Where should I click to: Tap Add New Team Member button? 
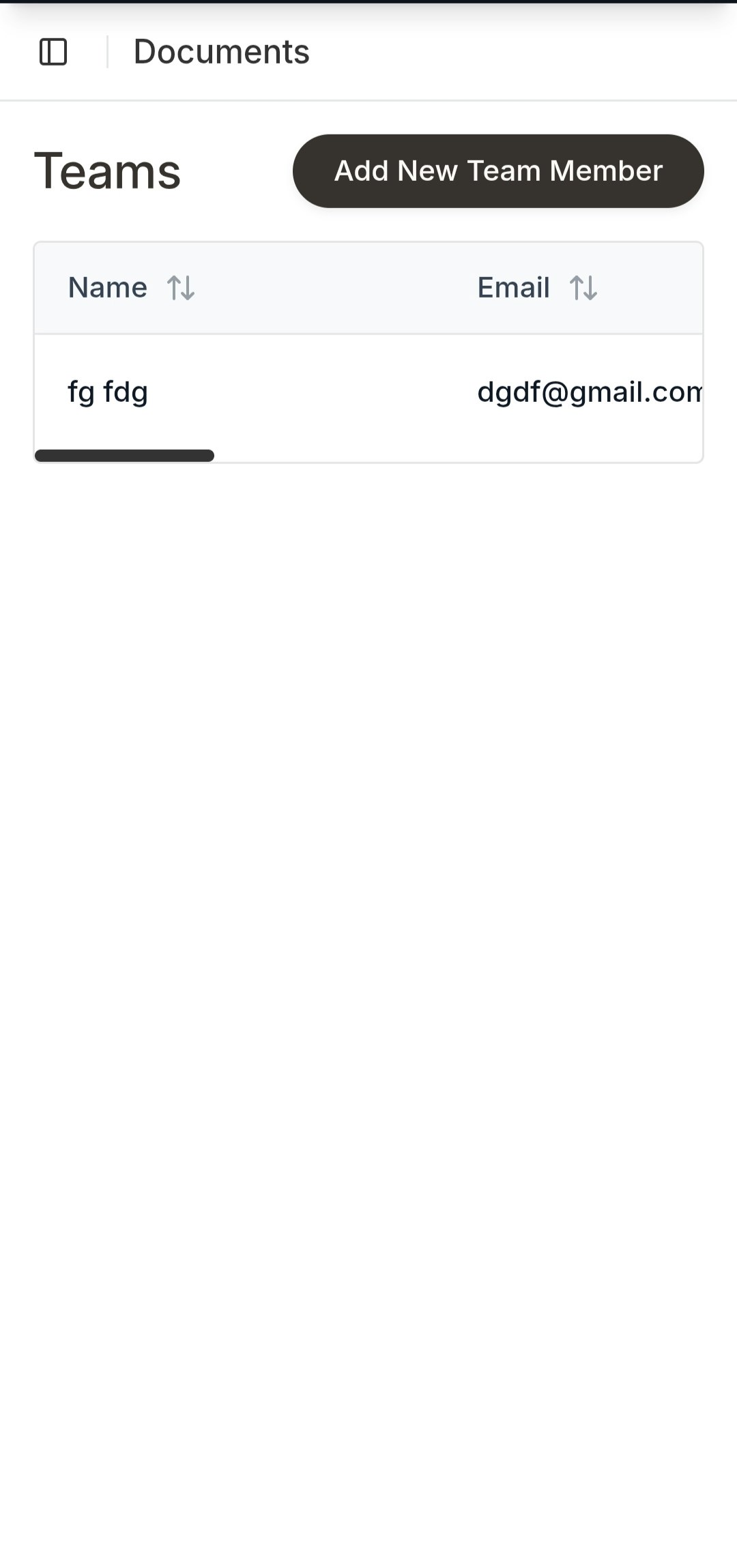pos(498,171)
